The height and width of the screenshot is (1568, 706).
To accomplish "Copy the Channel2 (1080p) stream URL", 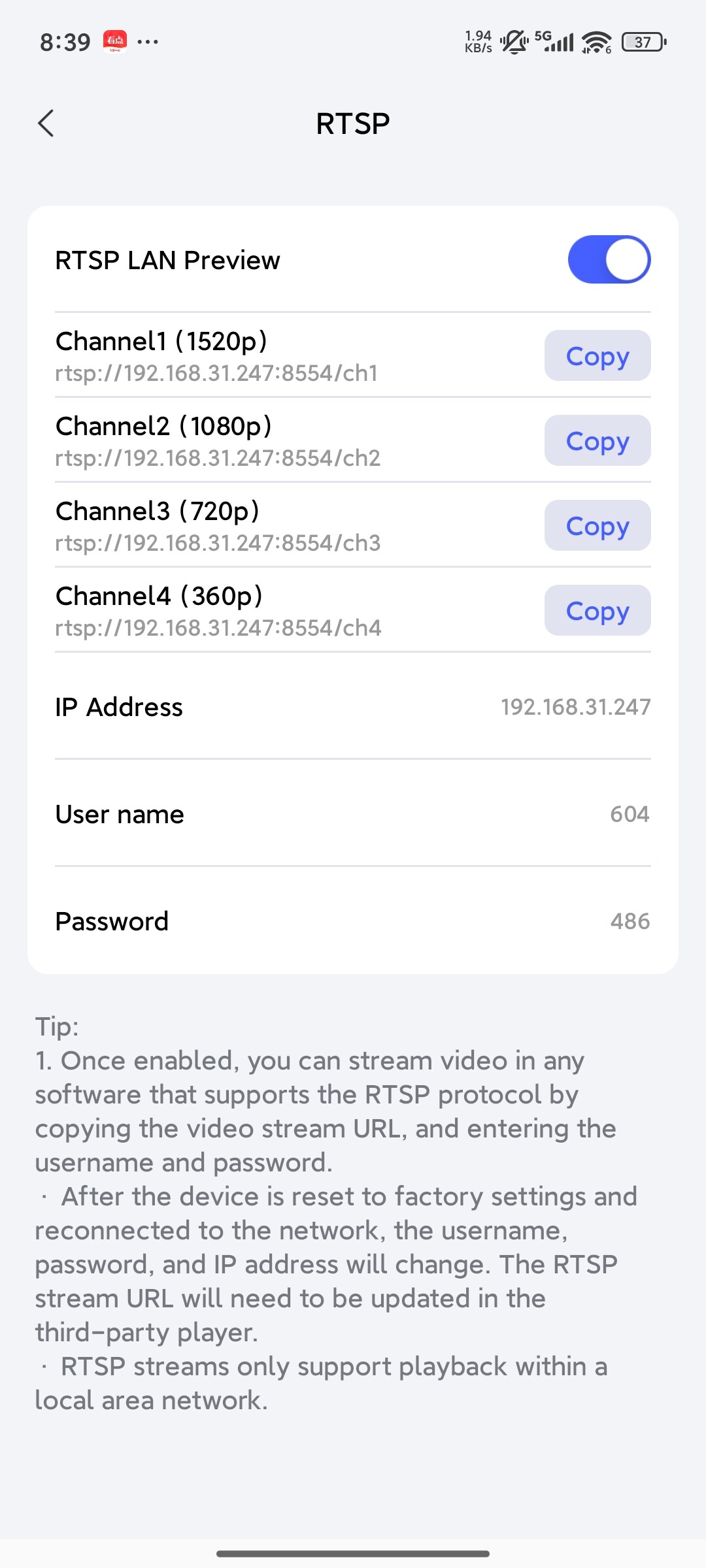I will (597, 440).
